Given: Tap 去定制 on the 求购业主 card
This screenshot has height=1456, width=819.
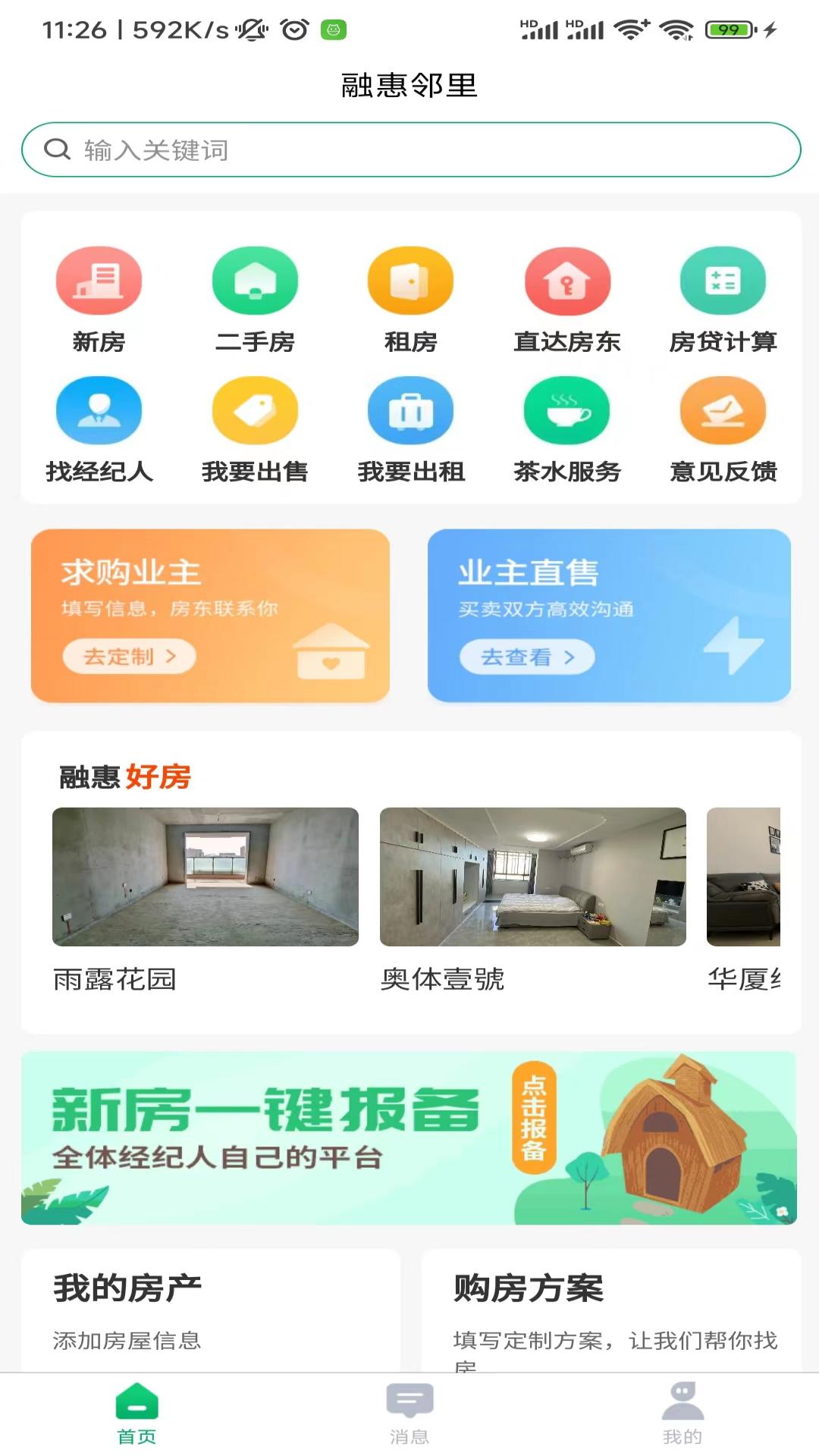Looking at the screenshot, I should tap(129, 656).
